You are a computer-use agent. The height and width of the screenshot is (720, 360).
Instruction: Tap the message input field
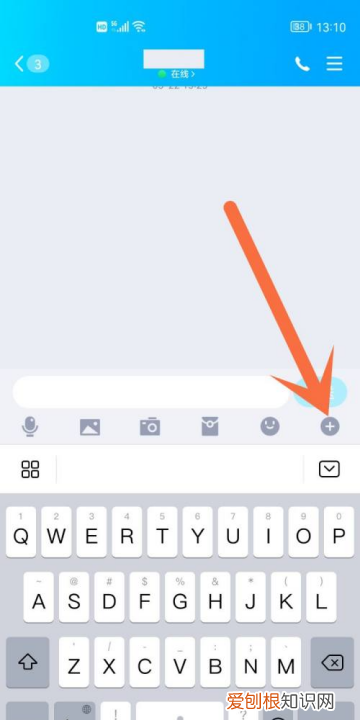[151, 392]
